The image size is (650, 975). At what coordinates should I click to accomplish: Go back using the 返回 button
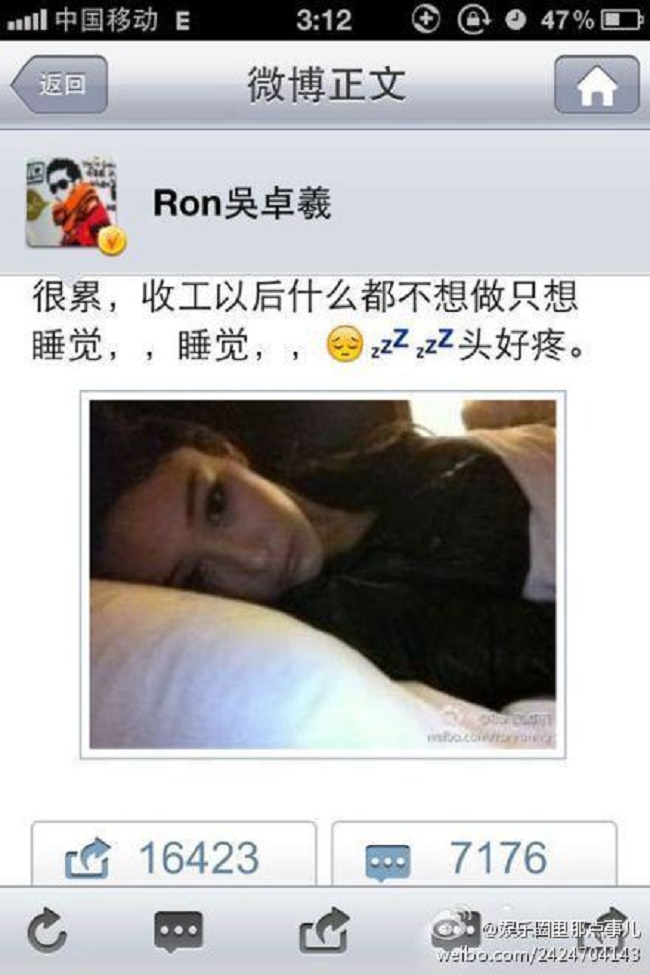click(59, 85)
